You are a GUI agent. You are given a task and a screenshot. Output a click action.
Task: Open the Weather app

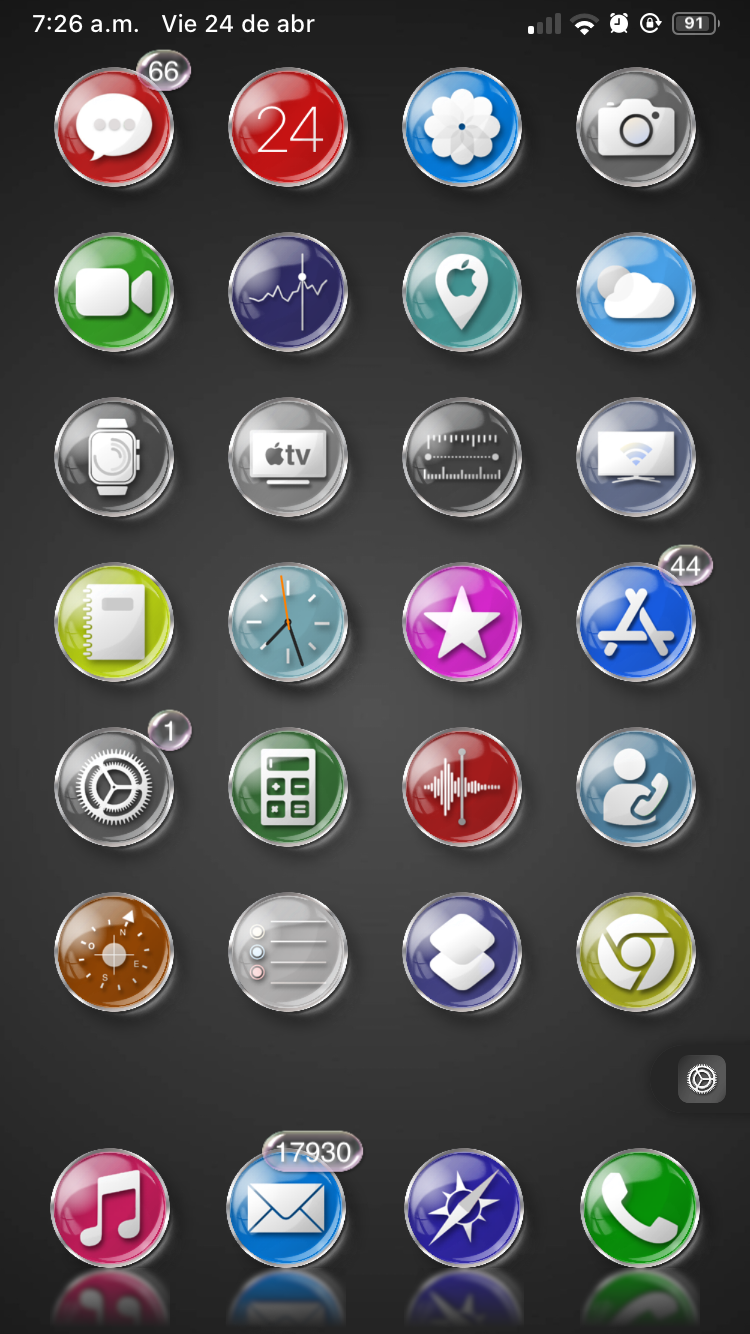[x=636, y=293]
